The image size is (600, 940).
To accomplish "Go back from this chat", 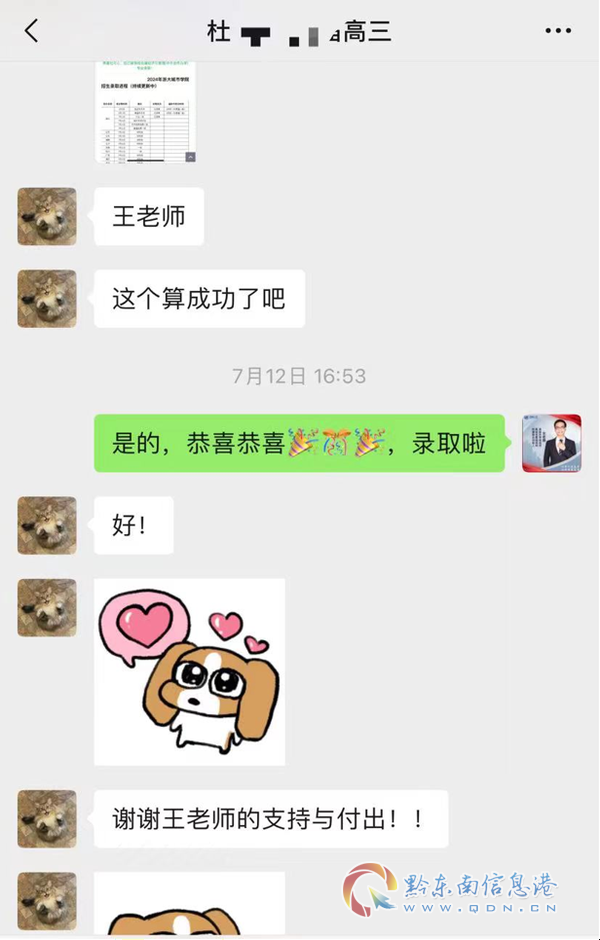I will pyautogui.click(x=32, y=31).
